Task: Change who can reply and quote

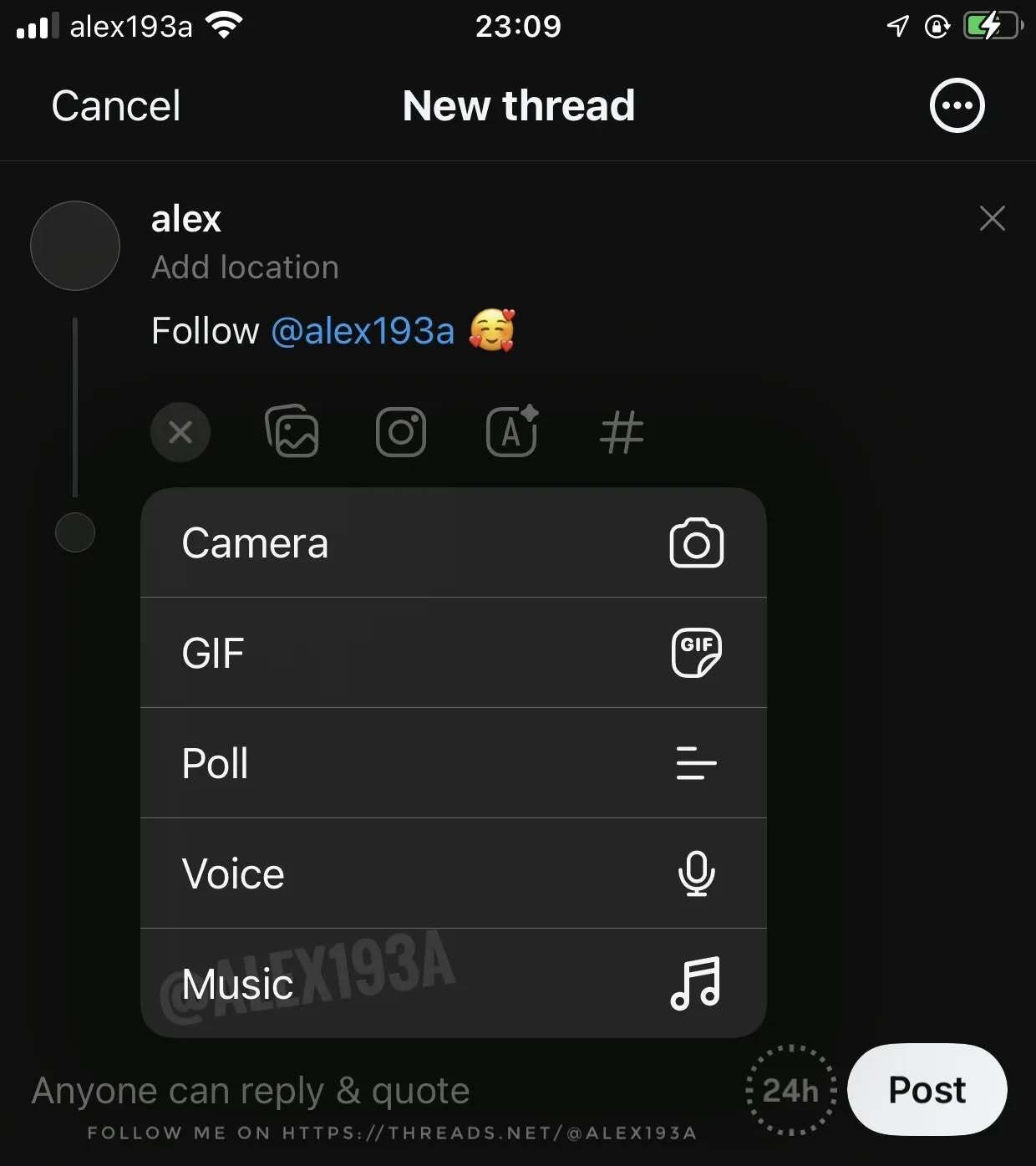Action: click(x=251, y=1091)
